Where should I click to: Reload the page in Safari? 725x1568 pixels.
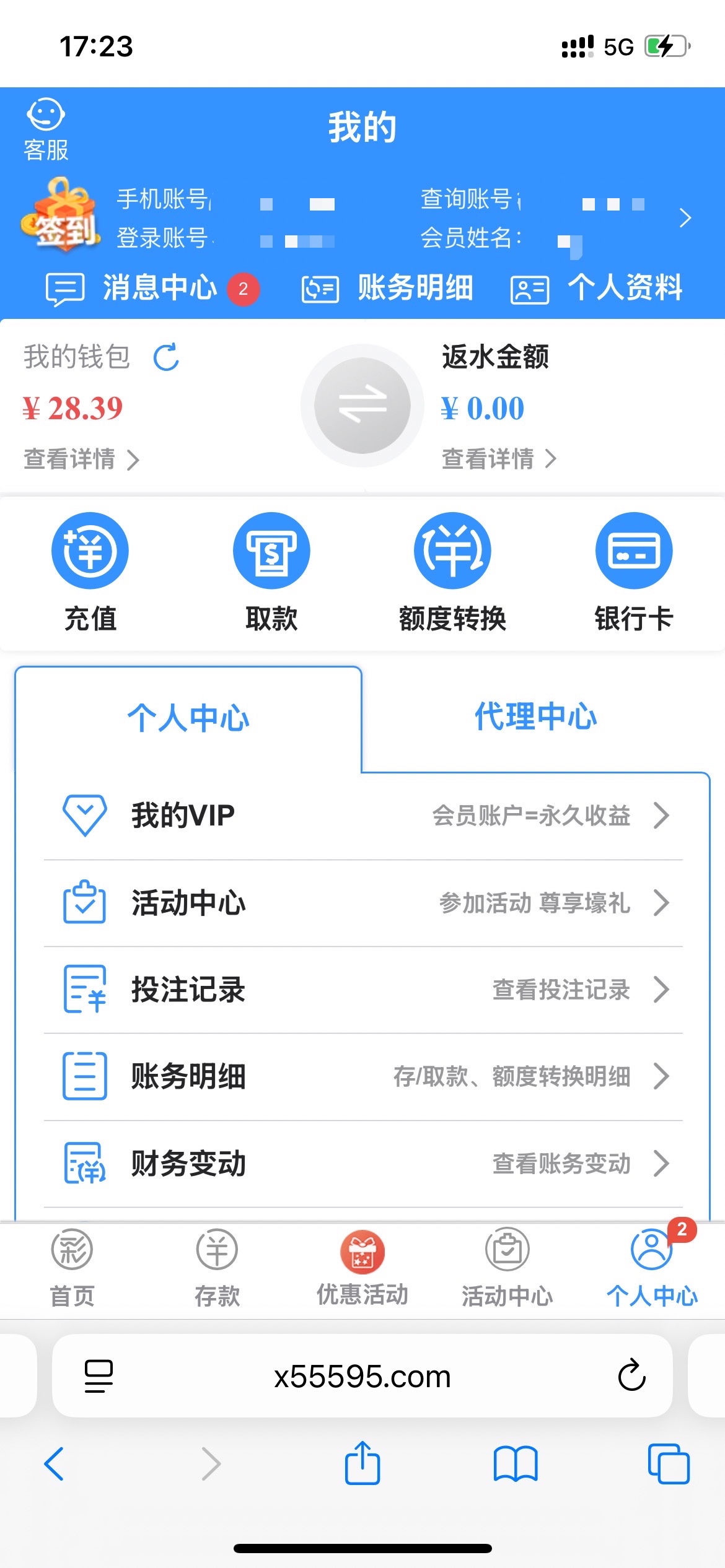pos(631,1376)
